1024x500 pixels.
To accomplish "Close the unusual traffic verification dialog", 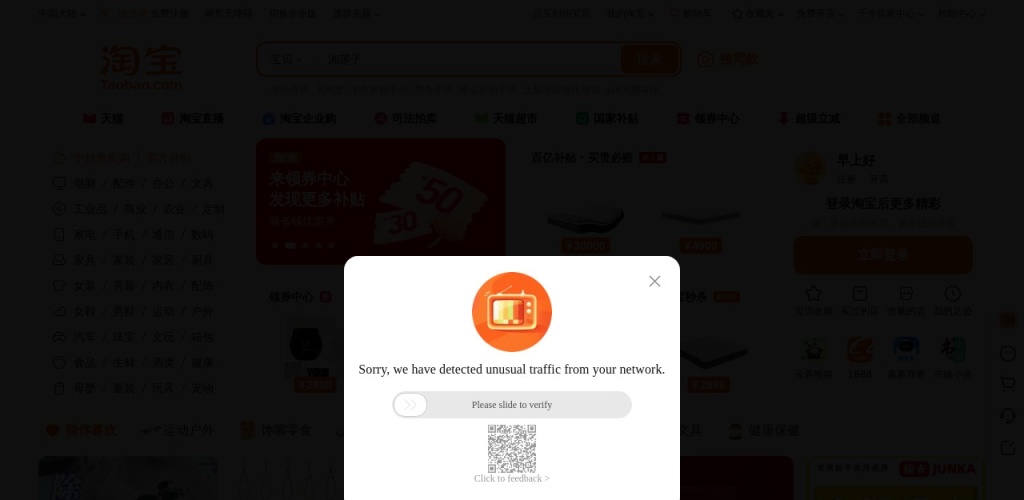I will coord(654,281).
